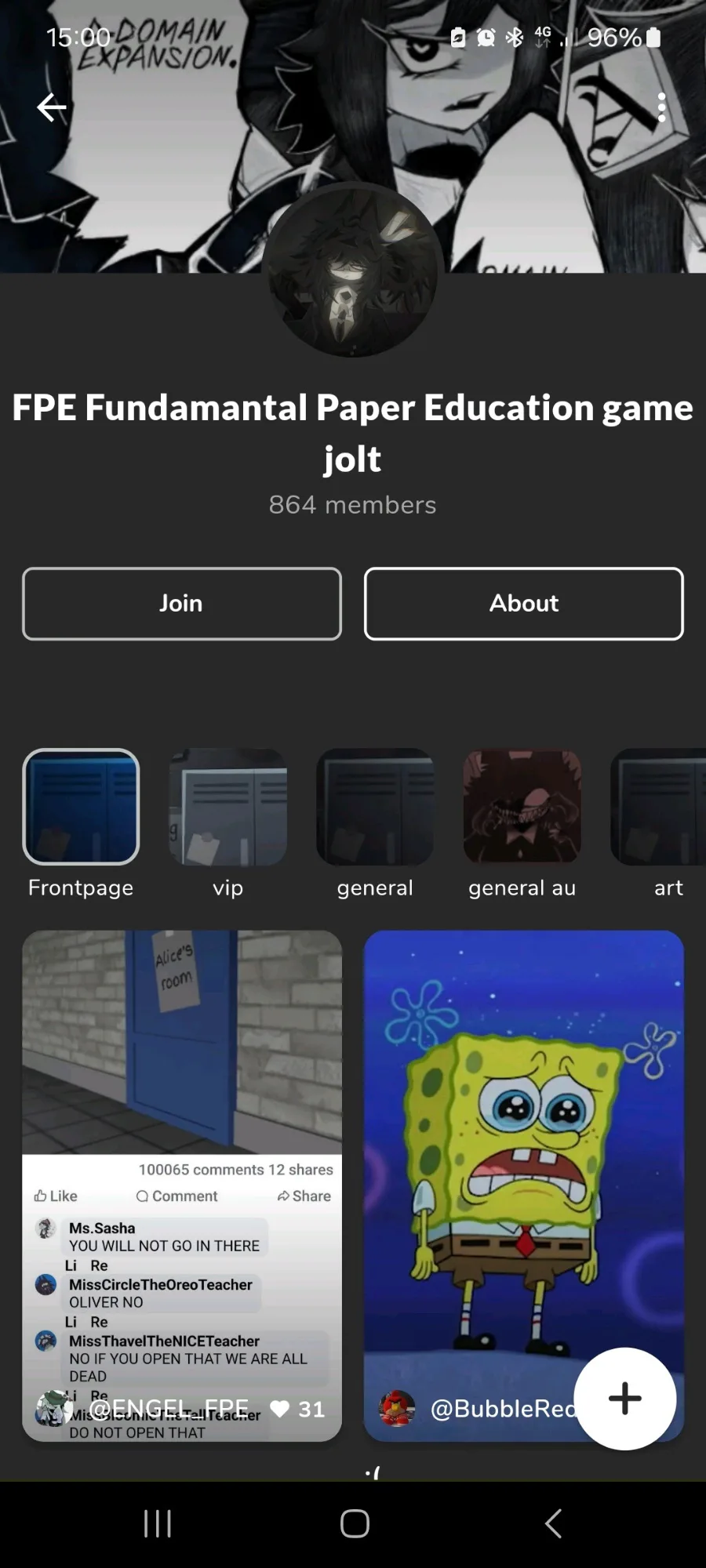Create a new post with plus button

tap(625, 1399)
